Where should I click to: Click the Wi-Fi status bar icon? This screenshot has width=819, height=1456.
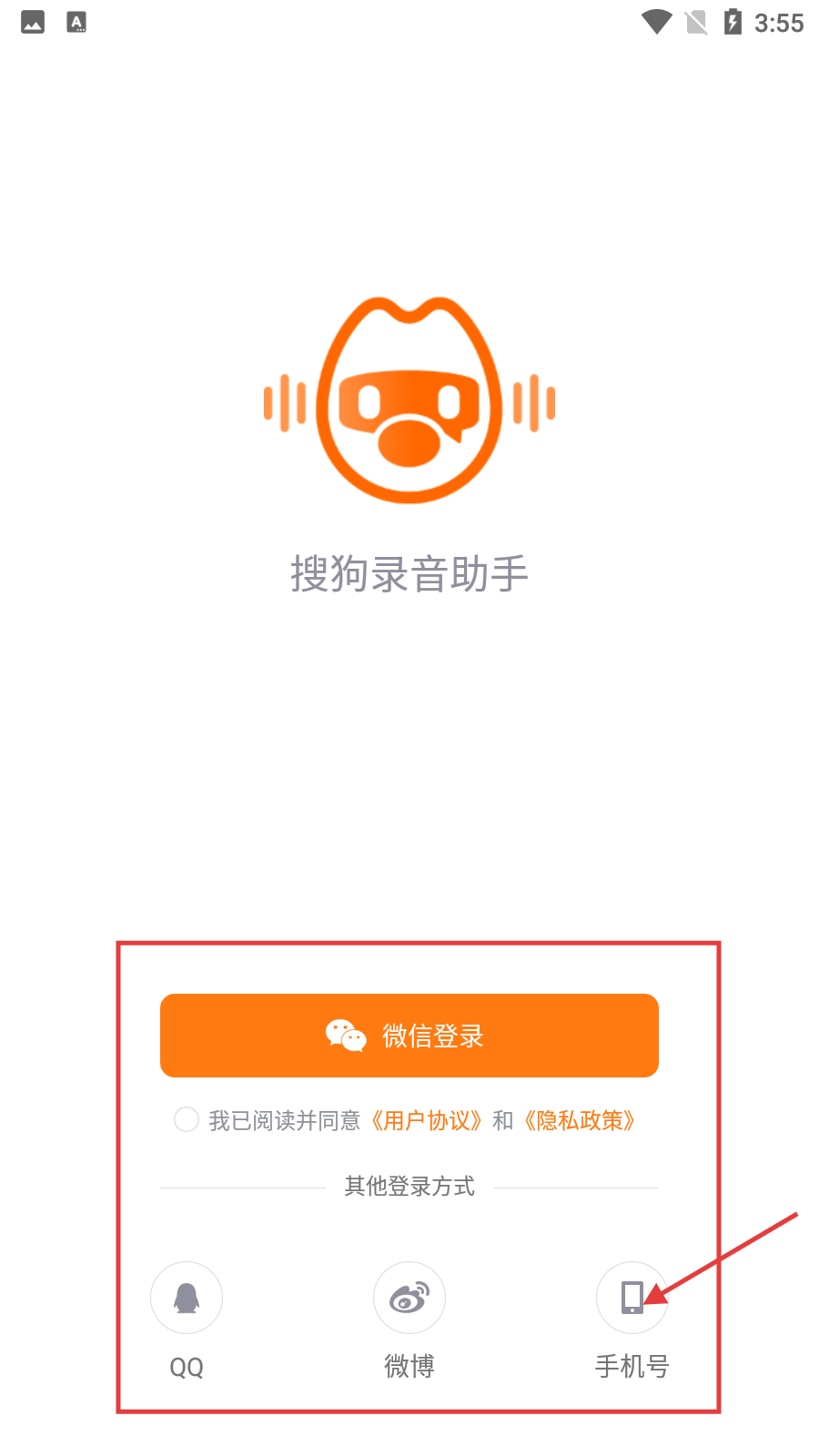click(x=656, y=22)
